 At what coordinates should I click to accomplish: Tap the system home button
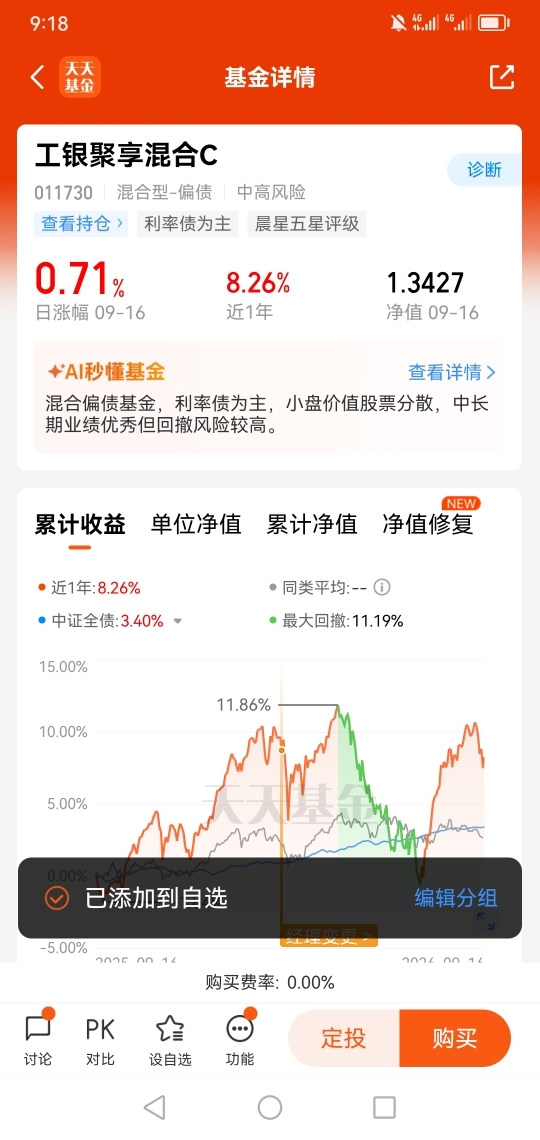click(270, 1107)
